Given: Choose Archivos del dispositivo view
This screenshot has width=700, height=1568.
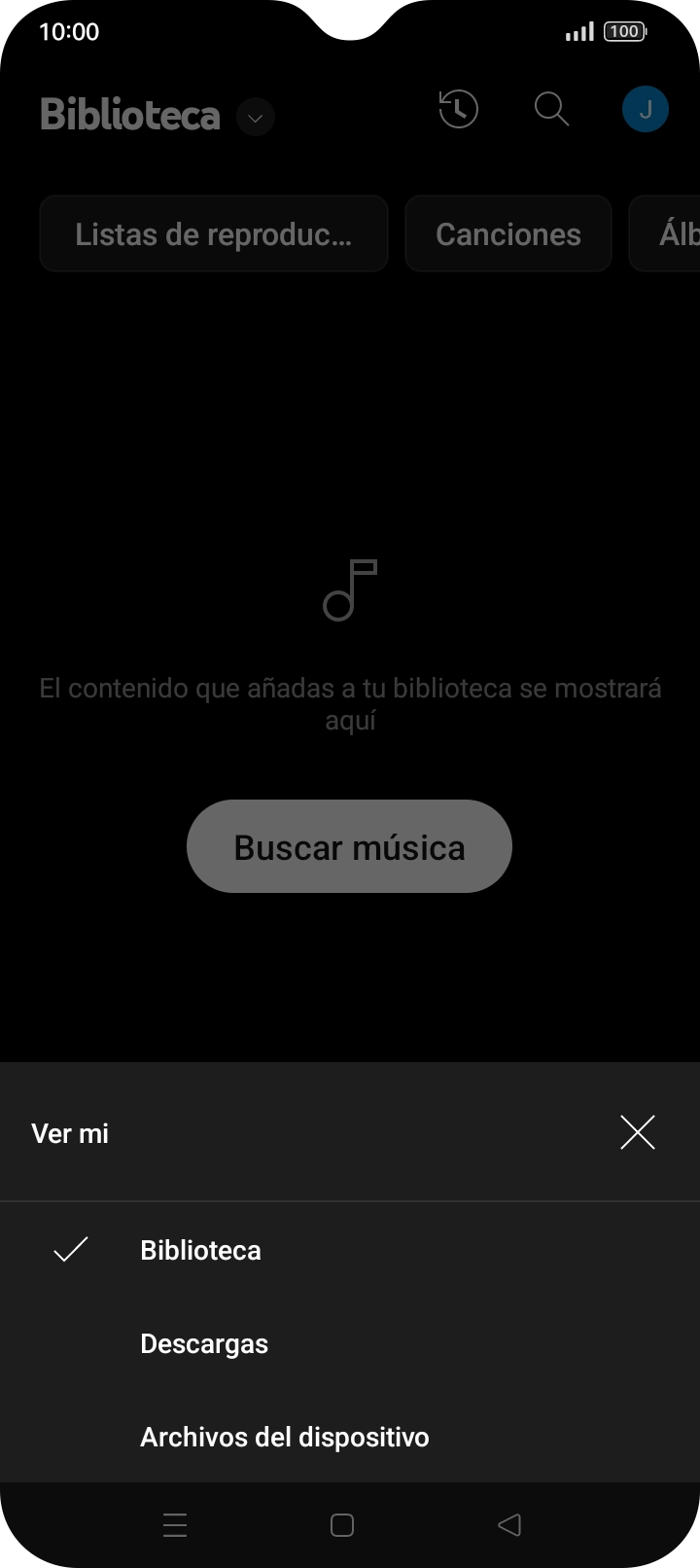Looking at the screenshot, I should pos(284,1437).
